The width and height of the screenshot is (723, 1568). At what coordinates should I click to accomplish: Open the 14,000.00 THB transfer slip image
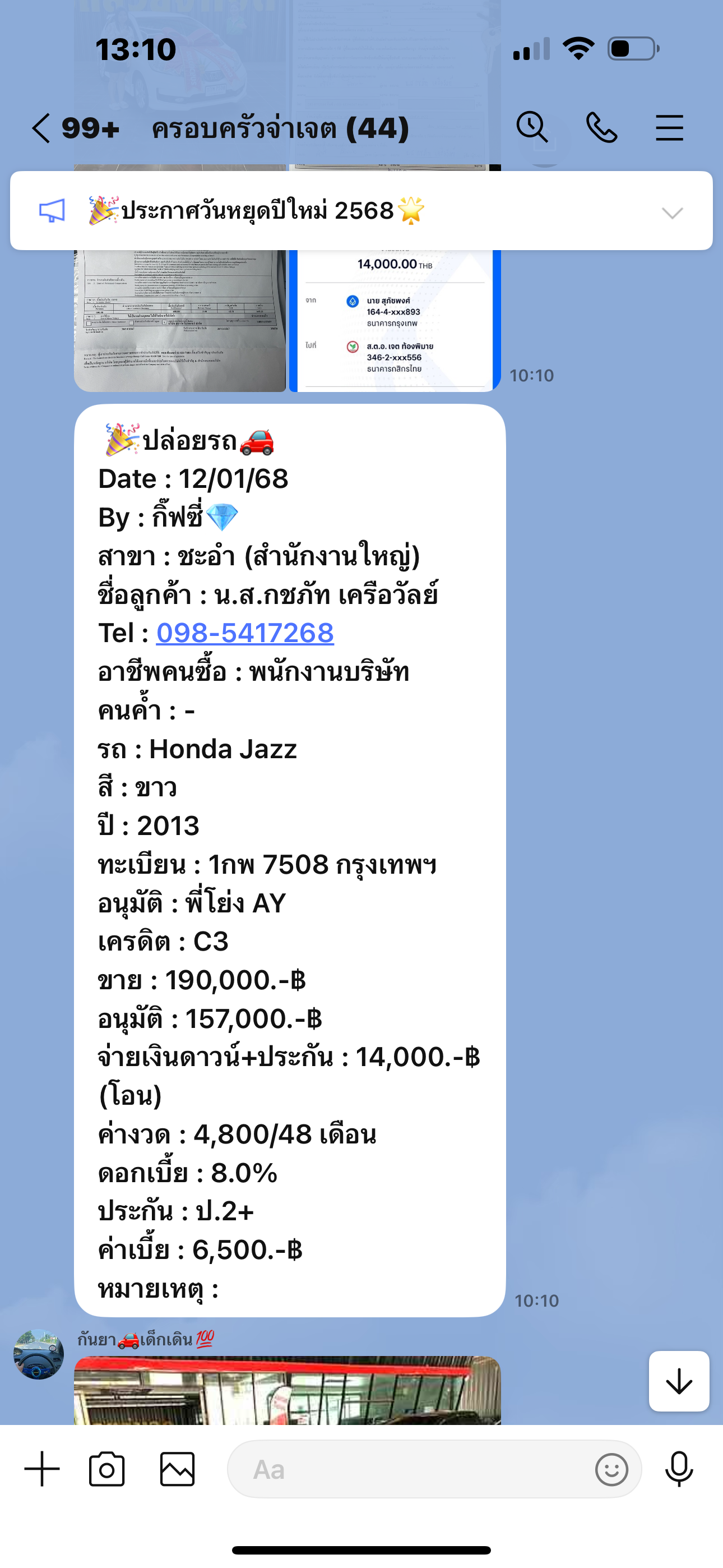pos(395,320)
